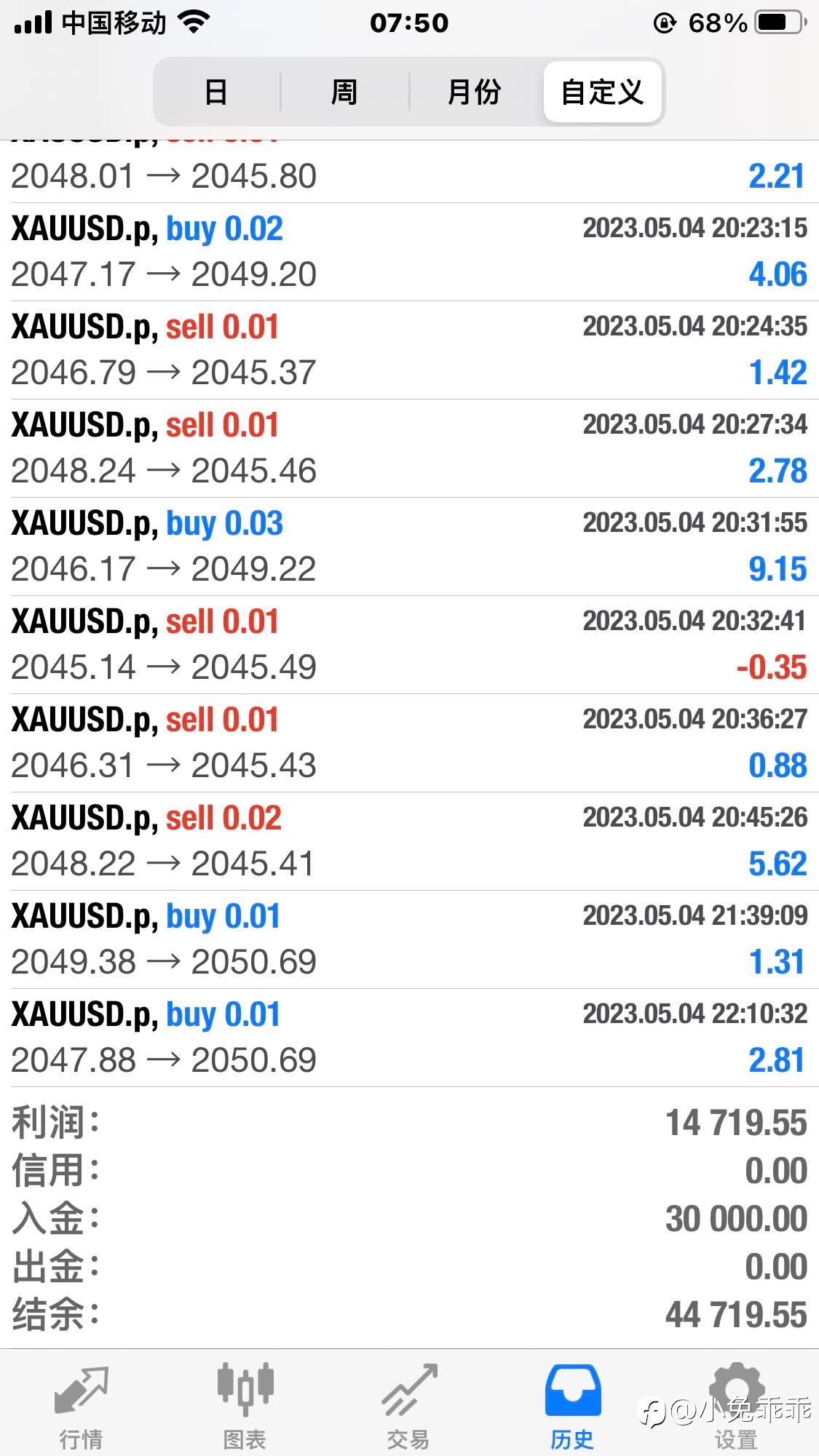
Task: Expand the sell 0.01 trade at 20:36:27
Action: click(x=409, y=743)
